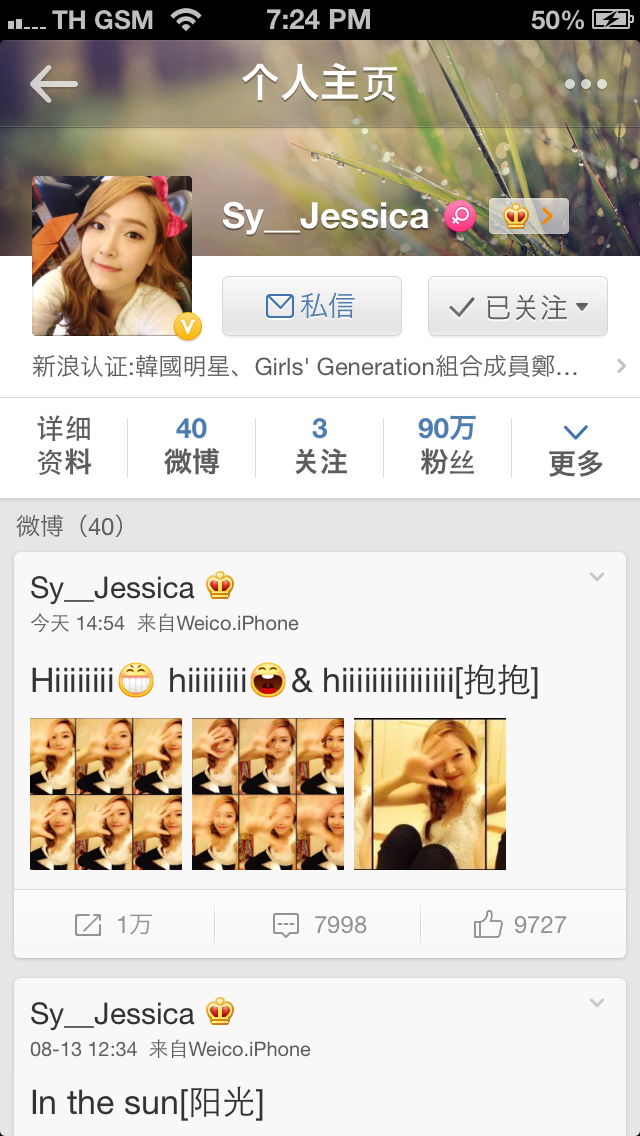The height and width of the screenshot is (1136, 640).
Task: Send a private message via 私信
Action: pos(311,306)
